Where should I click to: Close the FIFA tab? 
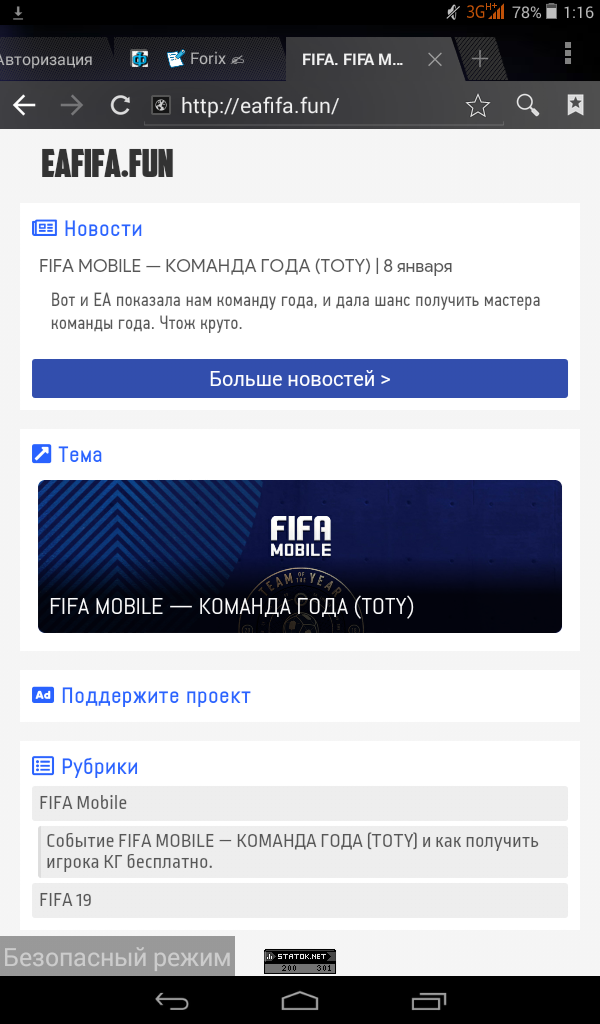tap(435, 60)
